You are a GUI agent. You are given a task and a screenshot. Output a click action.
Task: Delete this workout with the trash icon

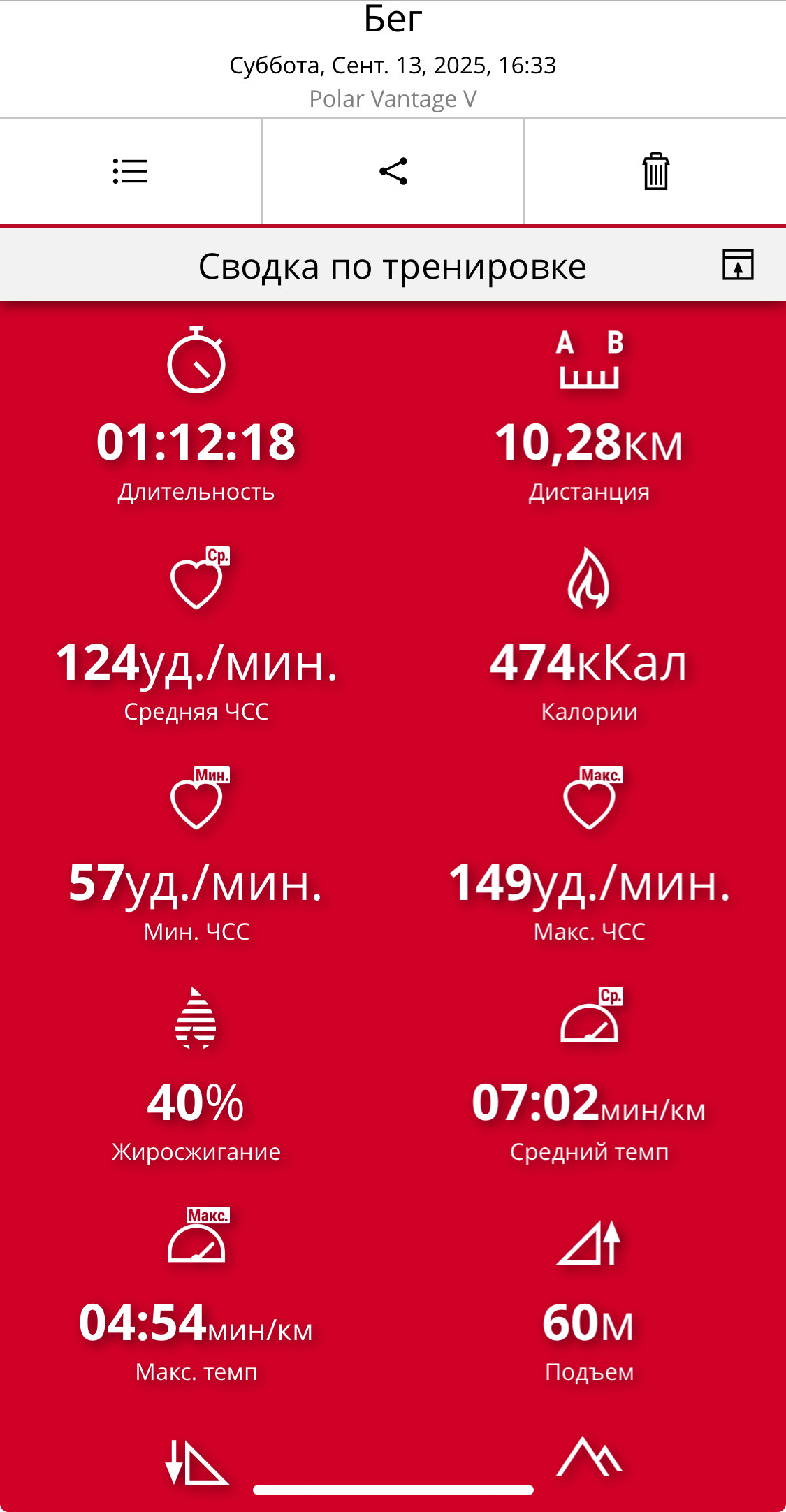pyautogui.click(x=655, y=171)
